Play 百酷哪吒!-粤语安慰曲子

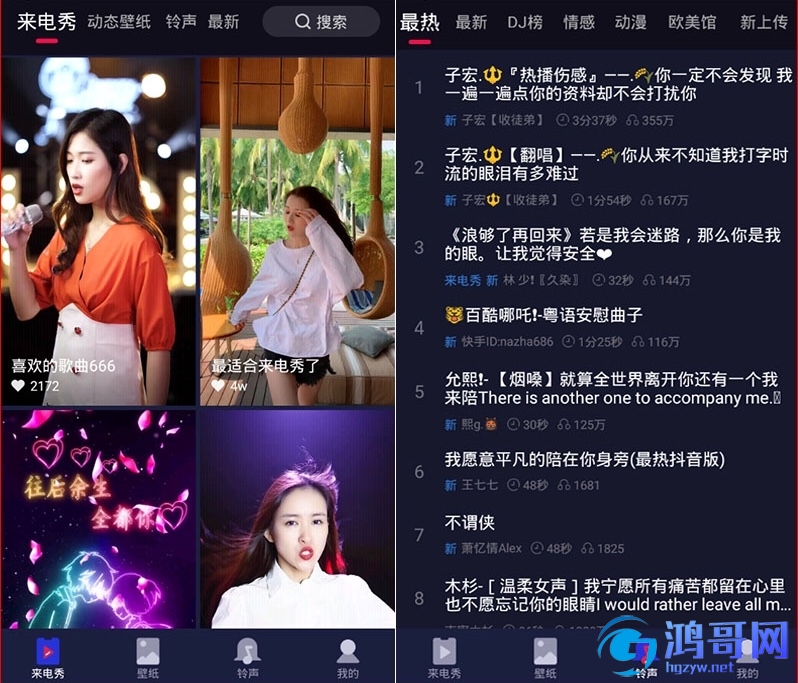tap(544, 316)
